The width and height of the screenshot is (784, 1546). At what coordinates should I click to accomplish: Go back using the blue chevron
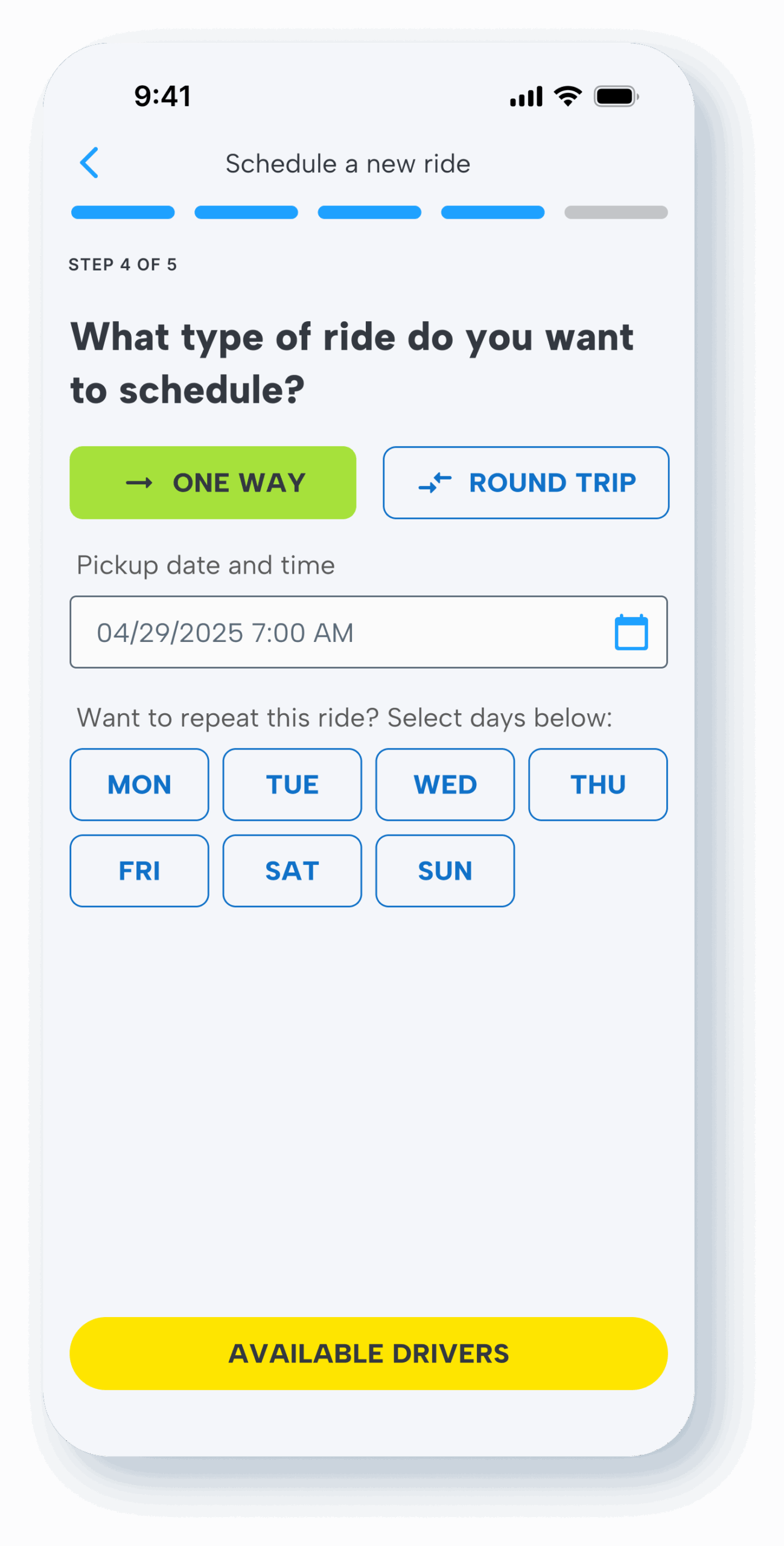pyautogui.click(x=89, y=162)
